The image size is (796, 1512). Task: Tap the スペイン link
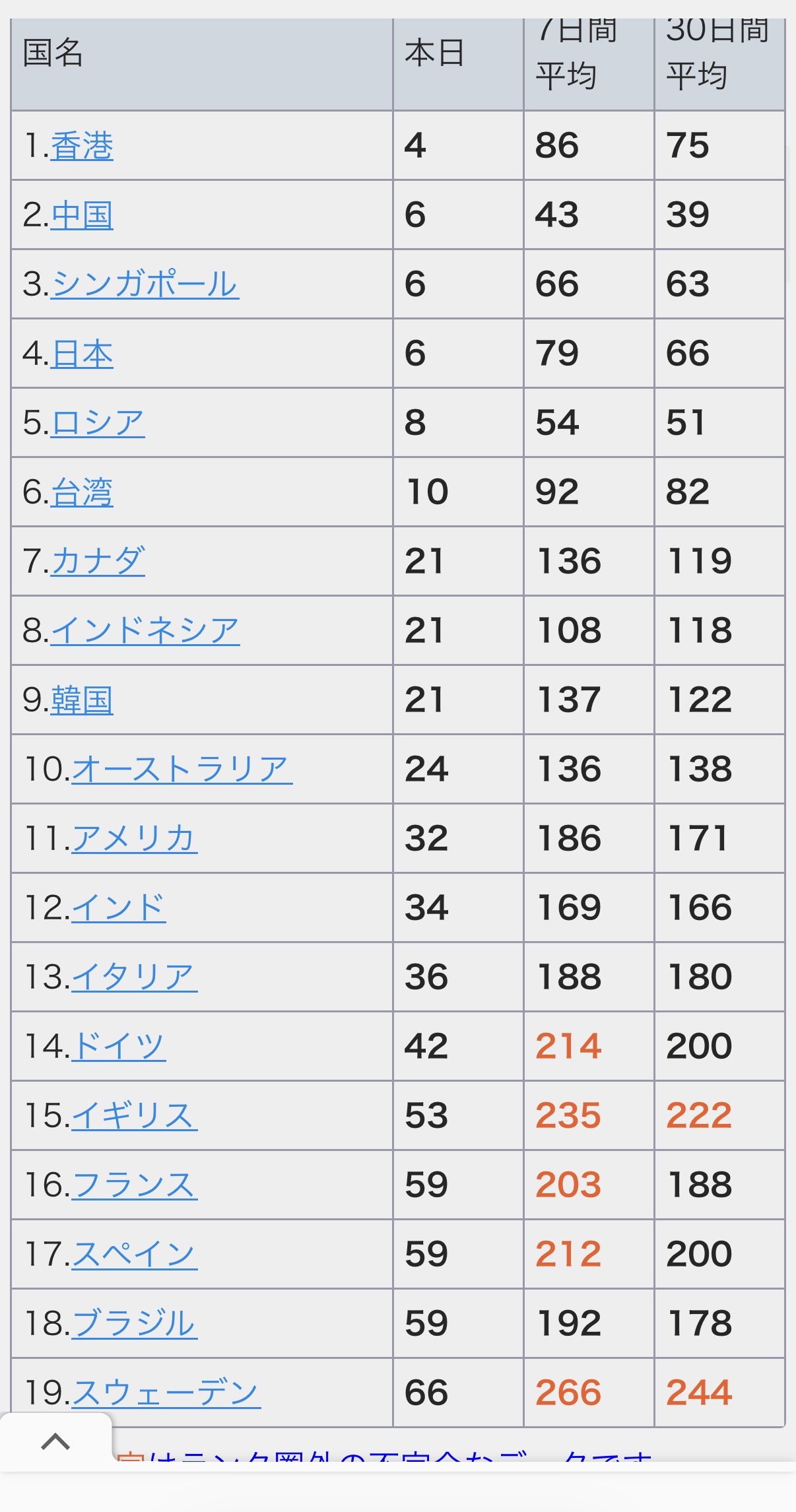134,1255
